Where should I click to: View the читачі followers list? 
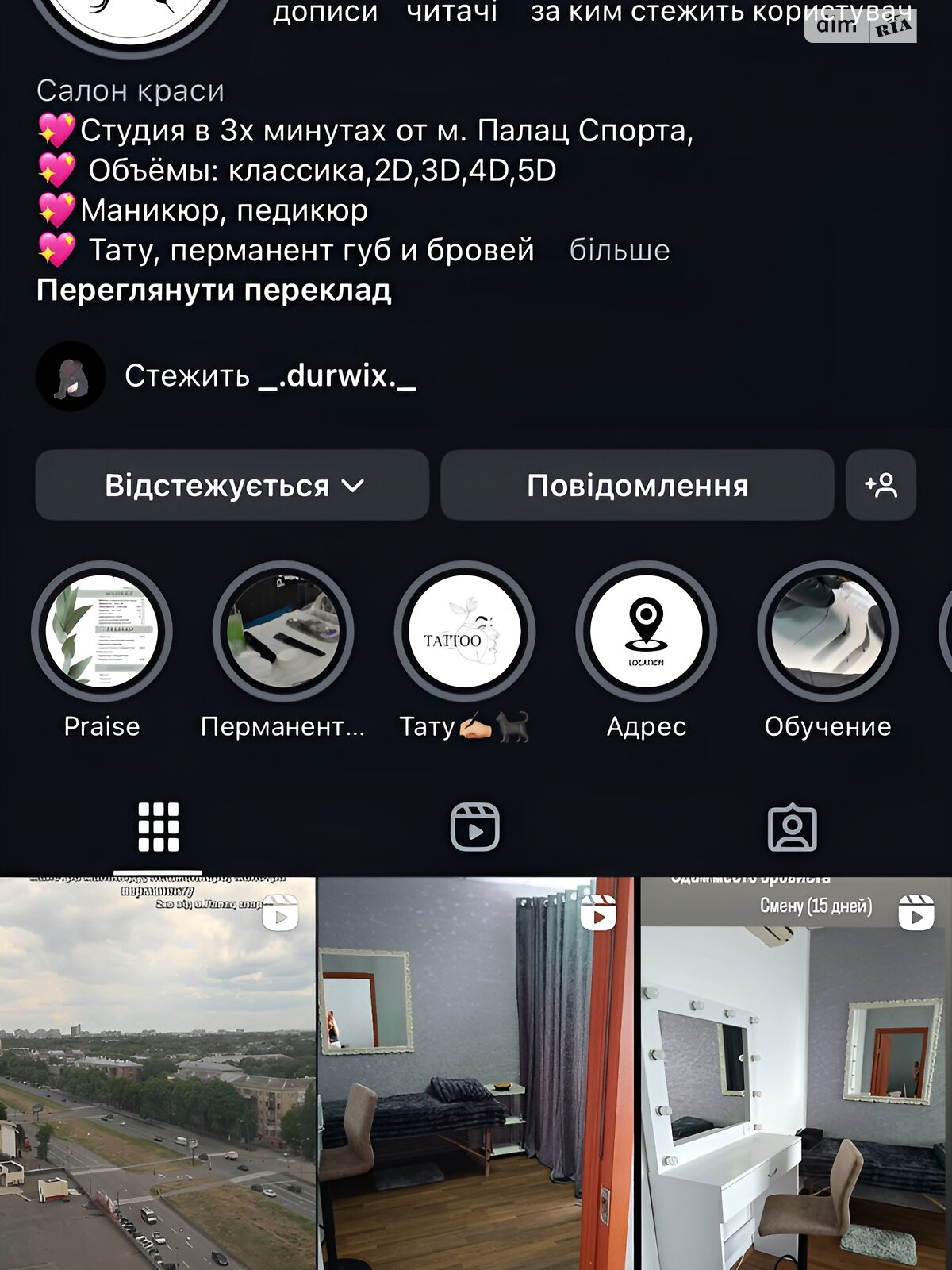[x=452, y=13]
